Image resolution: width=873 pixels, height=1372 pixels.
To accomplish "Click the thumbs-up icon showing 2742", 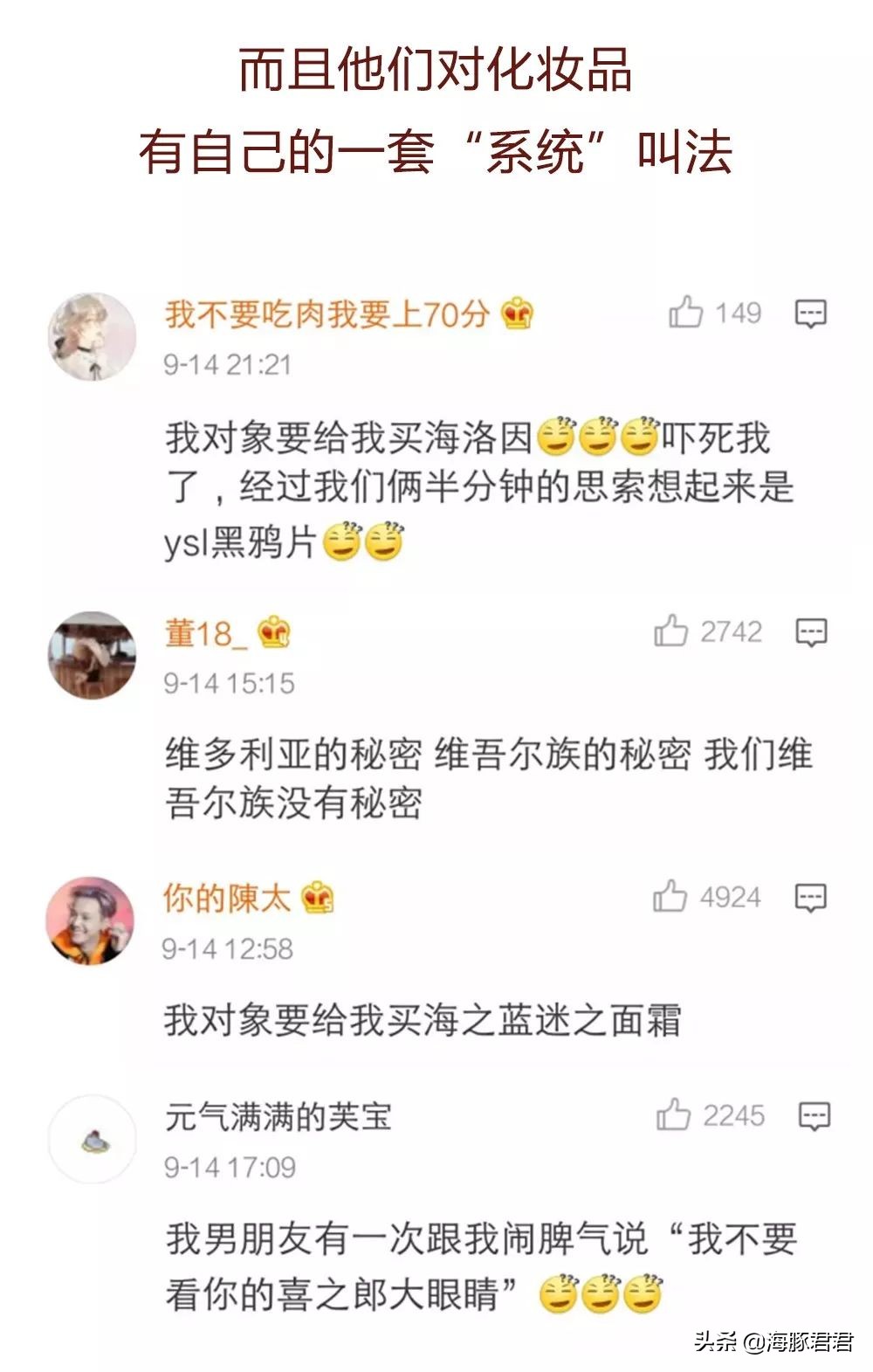I will pyautogui.click(x=670, y=631).
